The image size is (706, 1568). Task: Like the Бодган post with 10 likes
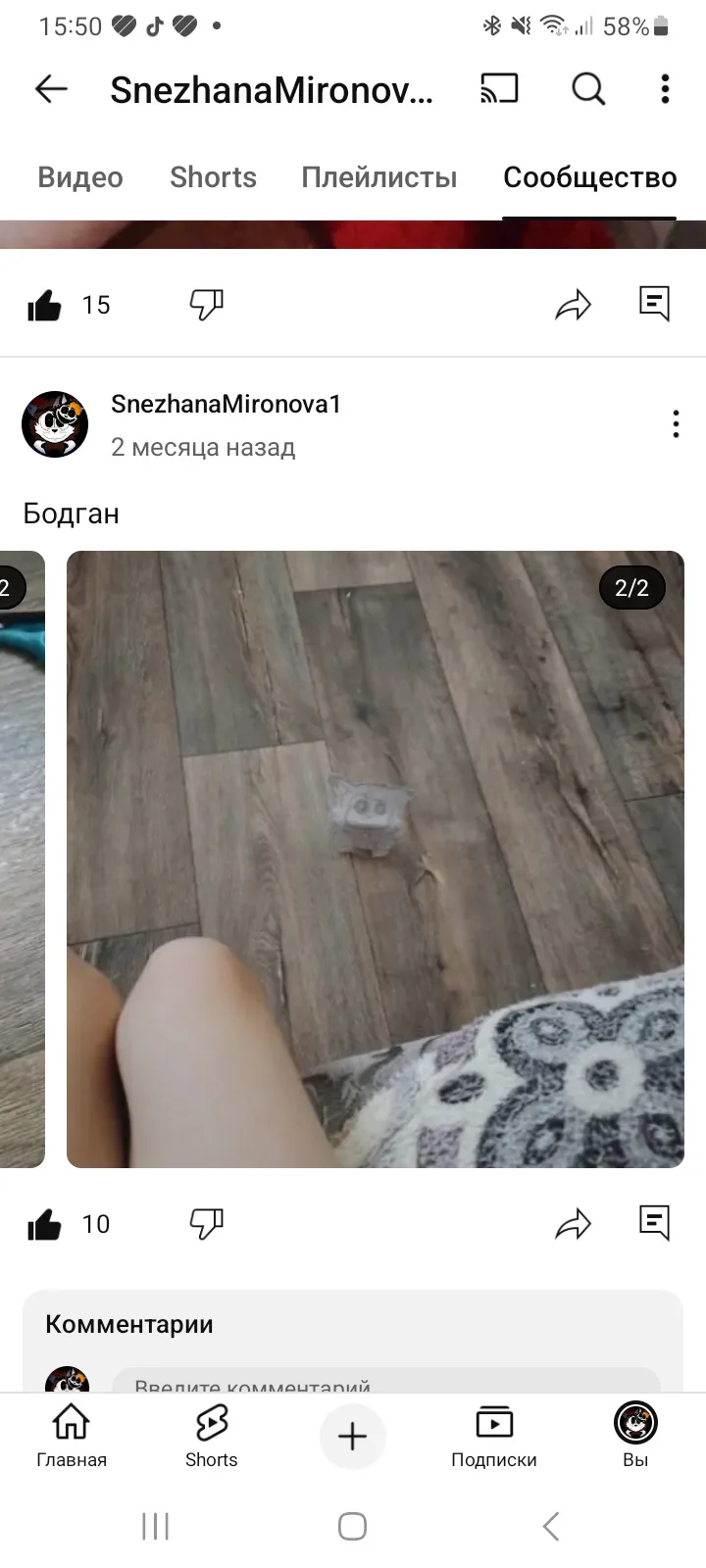tap(45, 1224)
